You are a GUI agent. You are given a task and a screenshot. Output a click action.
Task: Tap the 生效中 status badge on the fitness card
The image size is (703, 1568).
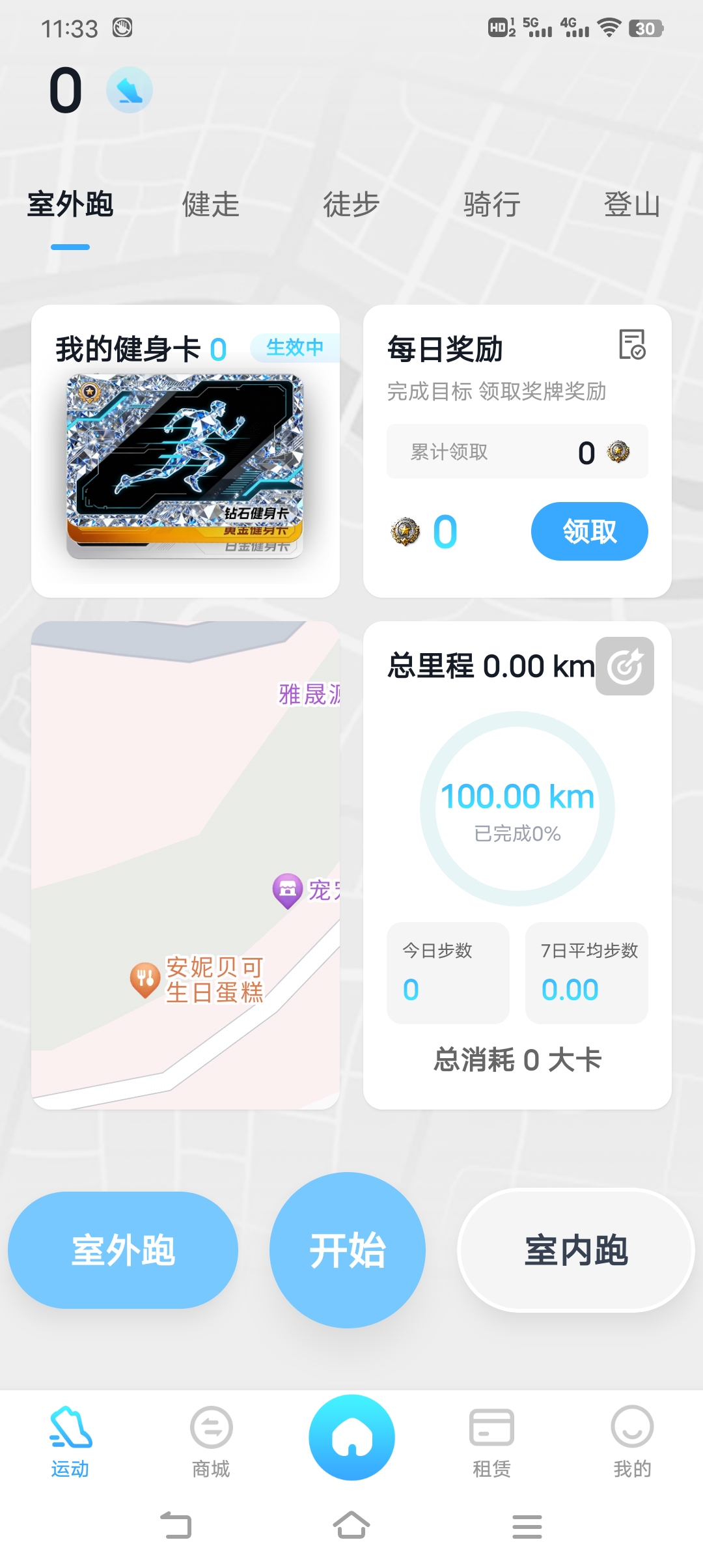coord(295,348)
